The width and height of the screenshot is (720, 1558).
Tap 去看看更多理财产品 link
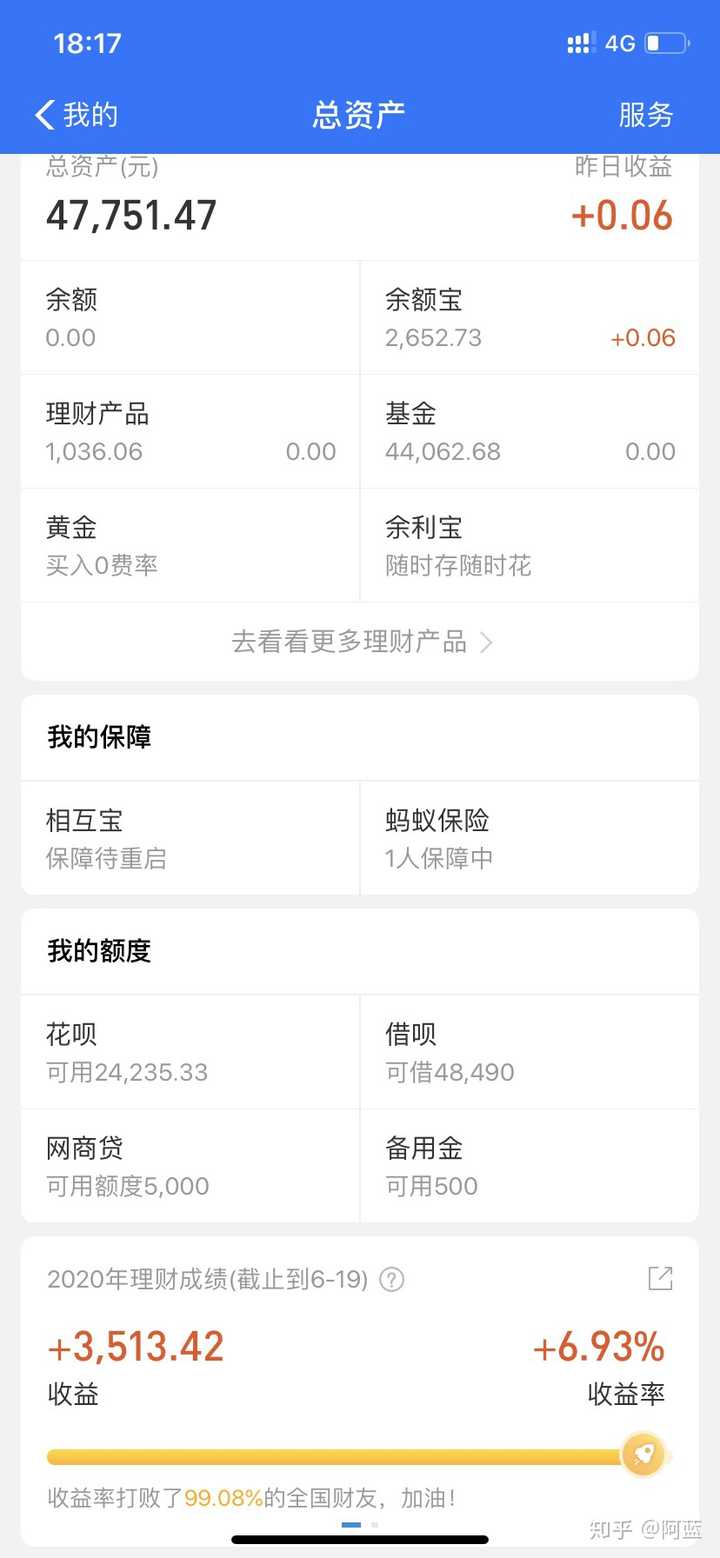pyautogui.click(x=362, y=642)
